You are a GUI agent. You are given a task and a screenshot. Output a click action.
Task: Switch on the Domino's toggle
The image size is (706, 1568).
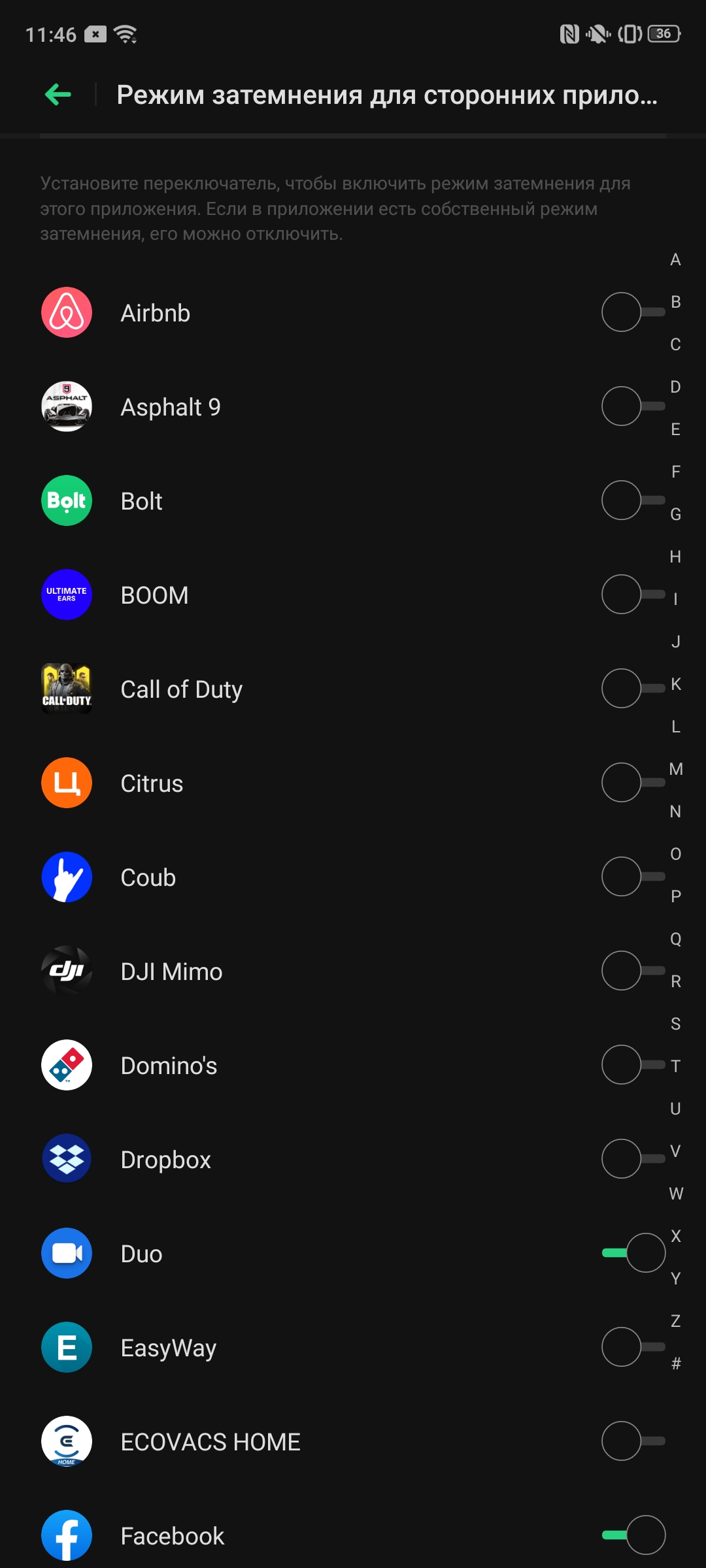632,1065
